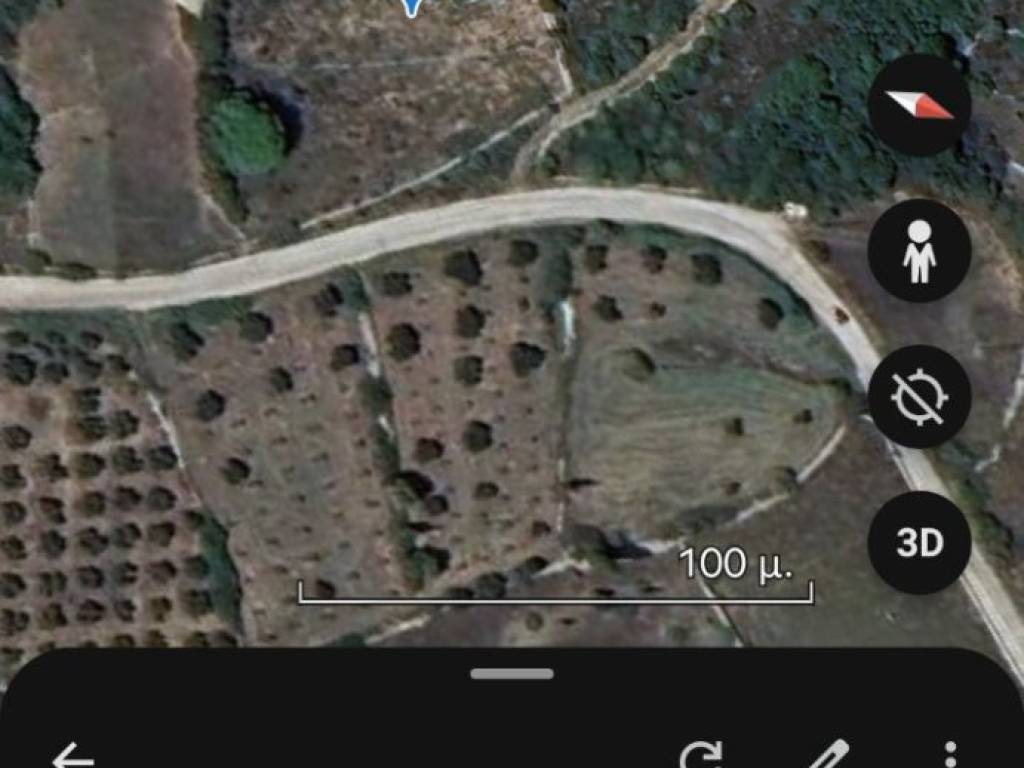
Task: Center the map on my location
Action: pyautogui.click(x=919, y=396)
